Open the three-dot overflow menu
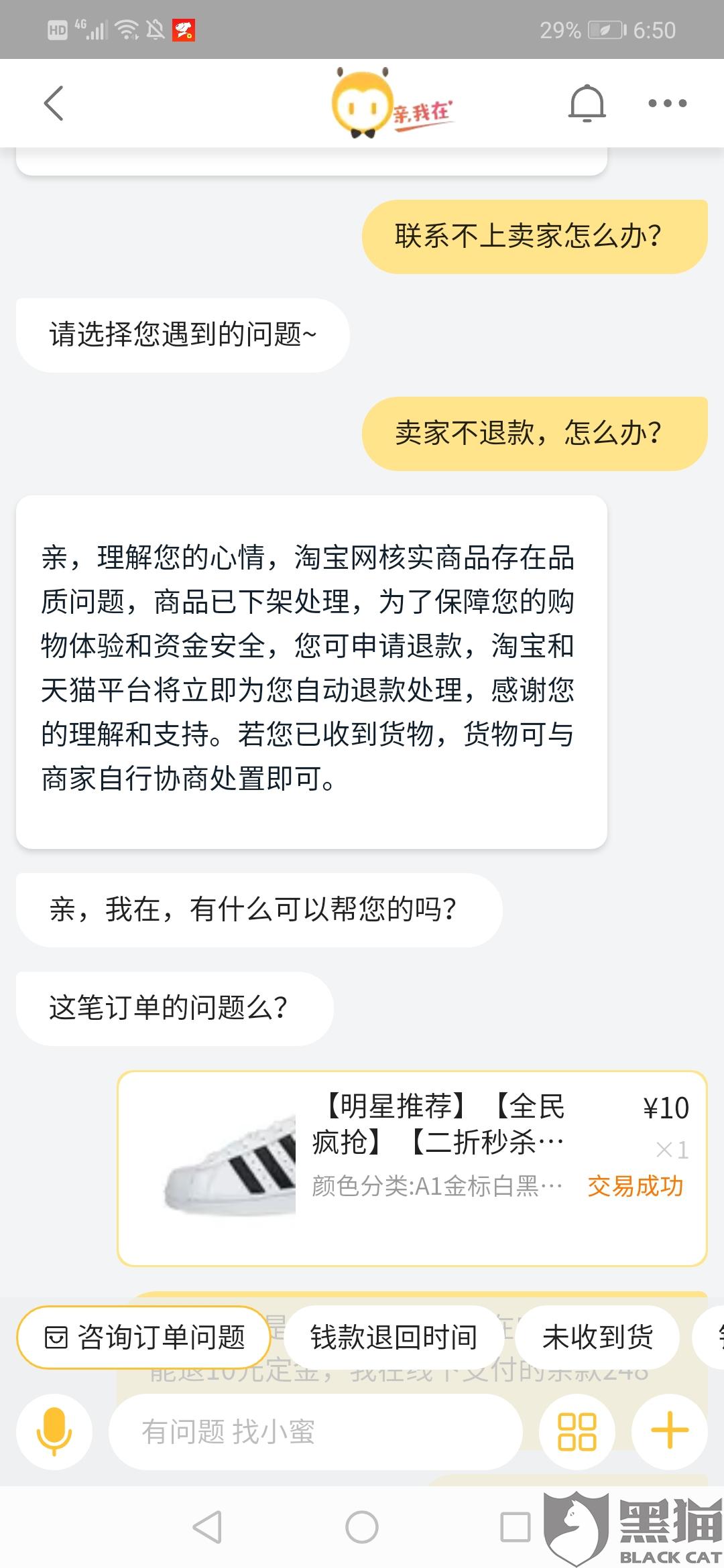Viewport: 724px width, 1568px height. tap(667, 103)
